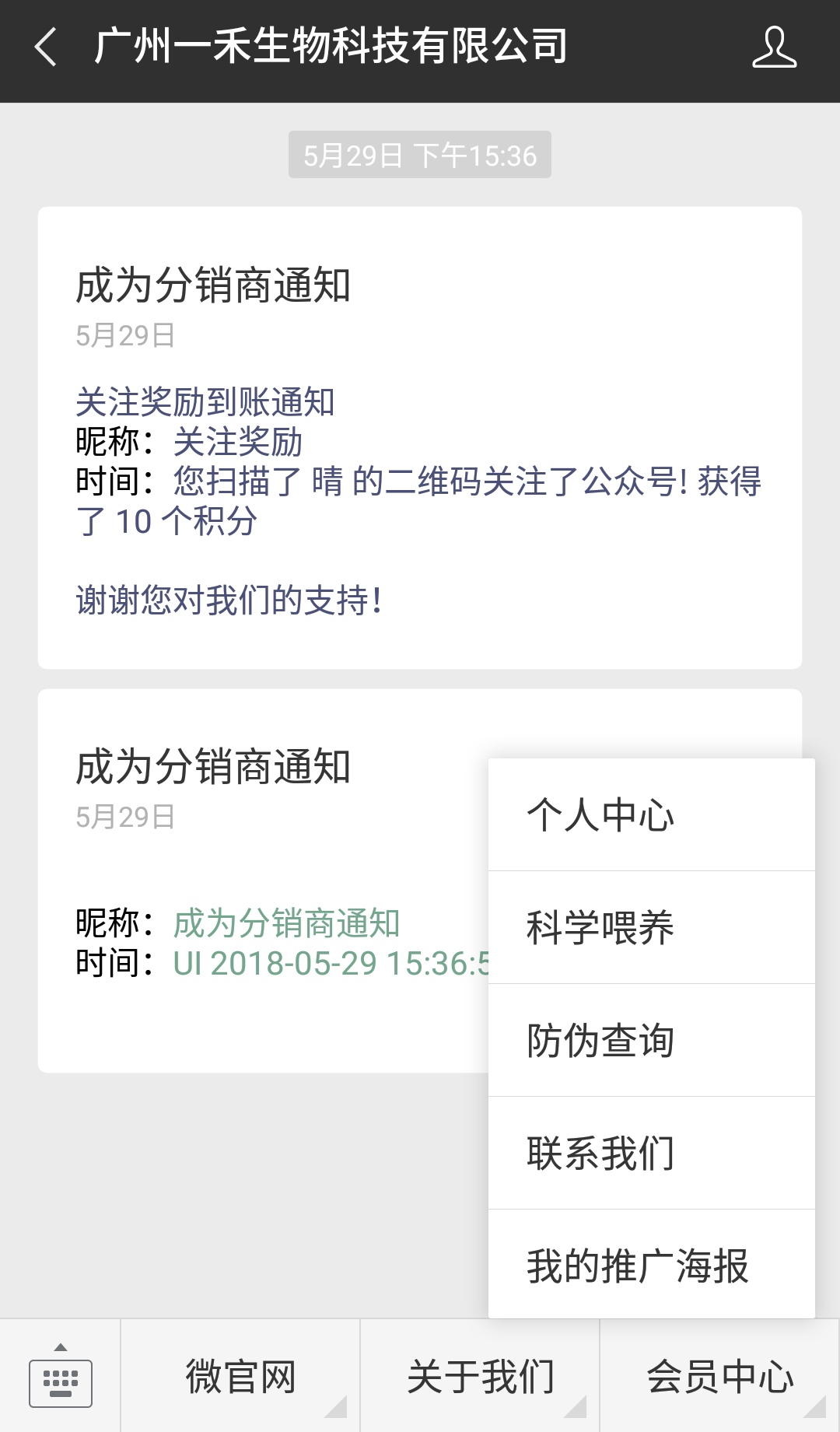Screen dimensions: 840x1432
Task: Open 科学喂养 menu item
Action: point(652,927)
